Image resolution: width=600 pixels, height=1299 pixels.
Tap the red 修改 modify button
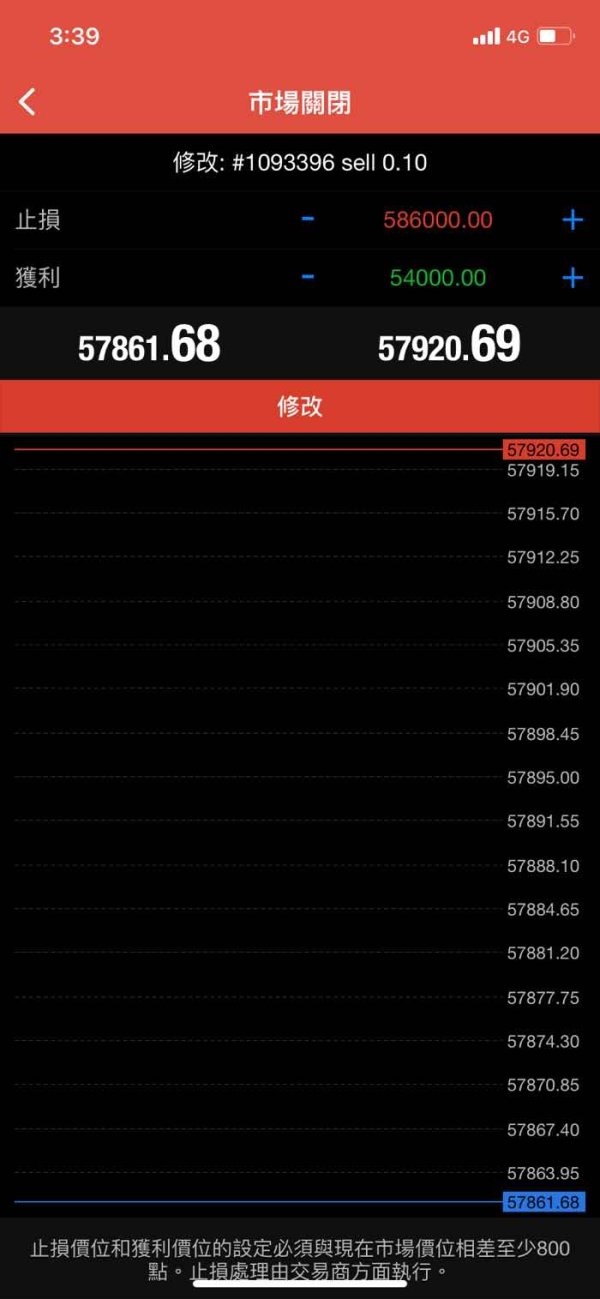(x=300, y=406)
